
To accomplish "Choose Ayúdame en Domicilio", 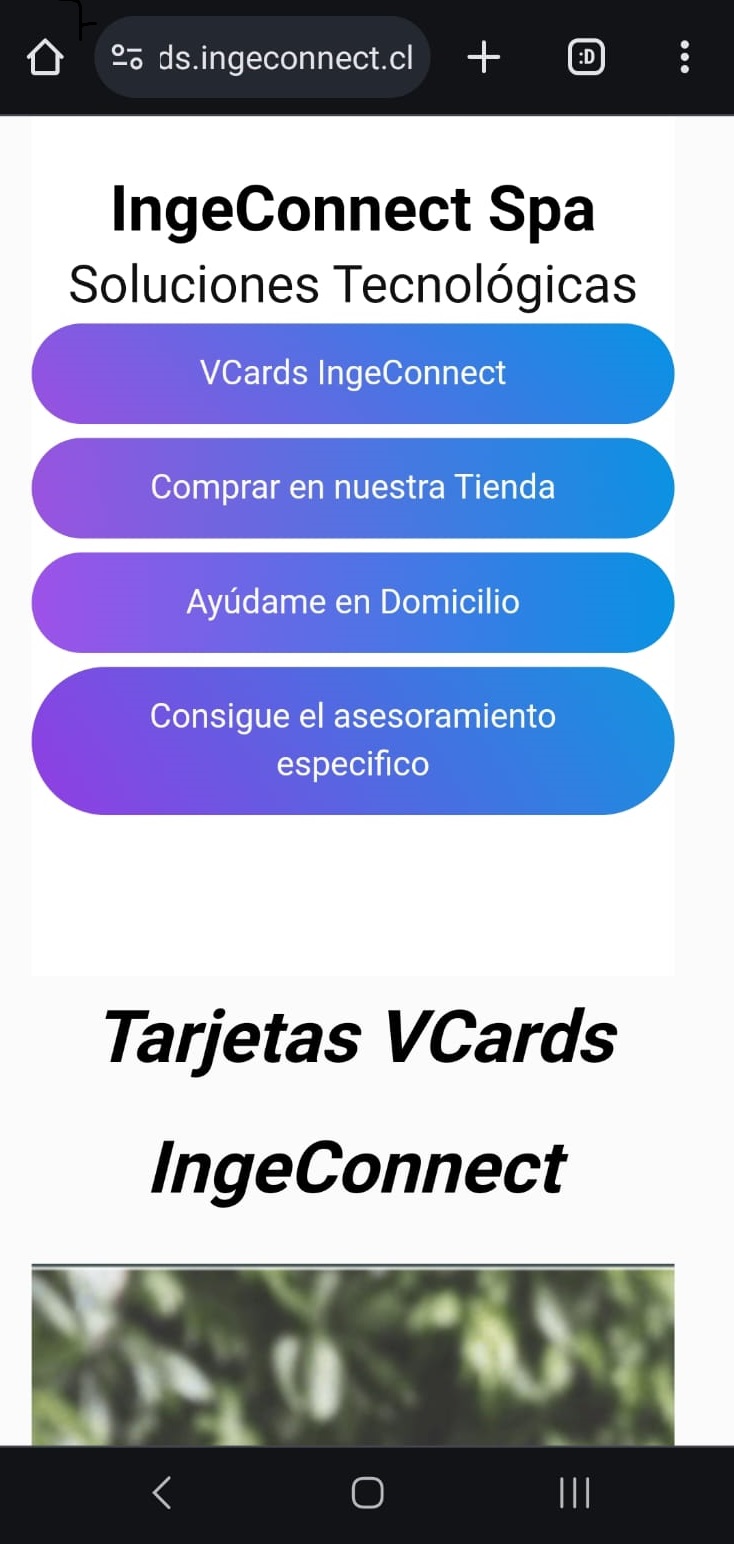I will [353, 602].
